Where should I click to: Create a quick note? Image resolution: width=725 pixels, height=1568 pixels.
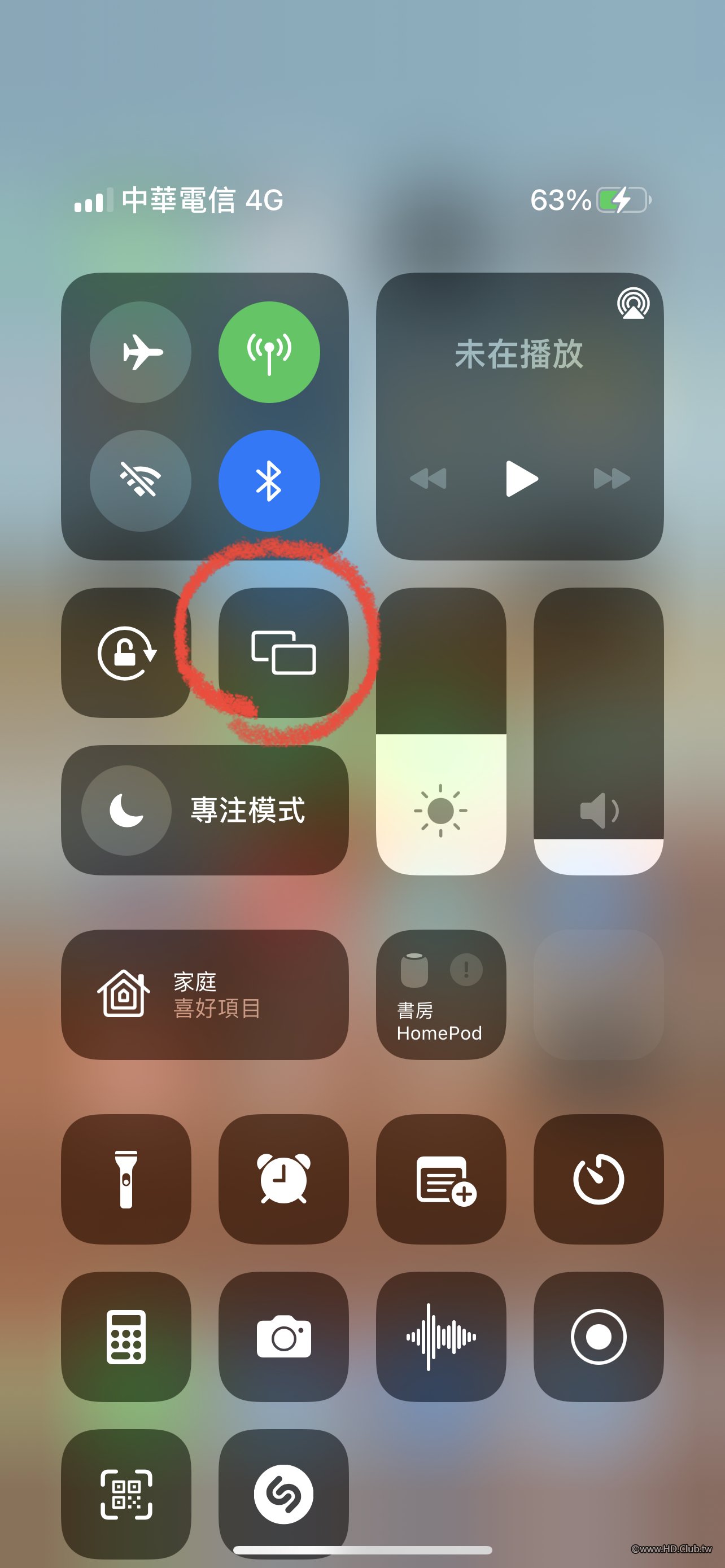(x=441, y=1179)
